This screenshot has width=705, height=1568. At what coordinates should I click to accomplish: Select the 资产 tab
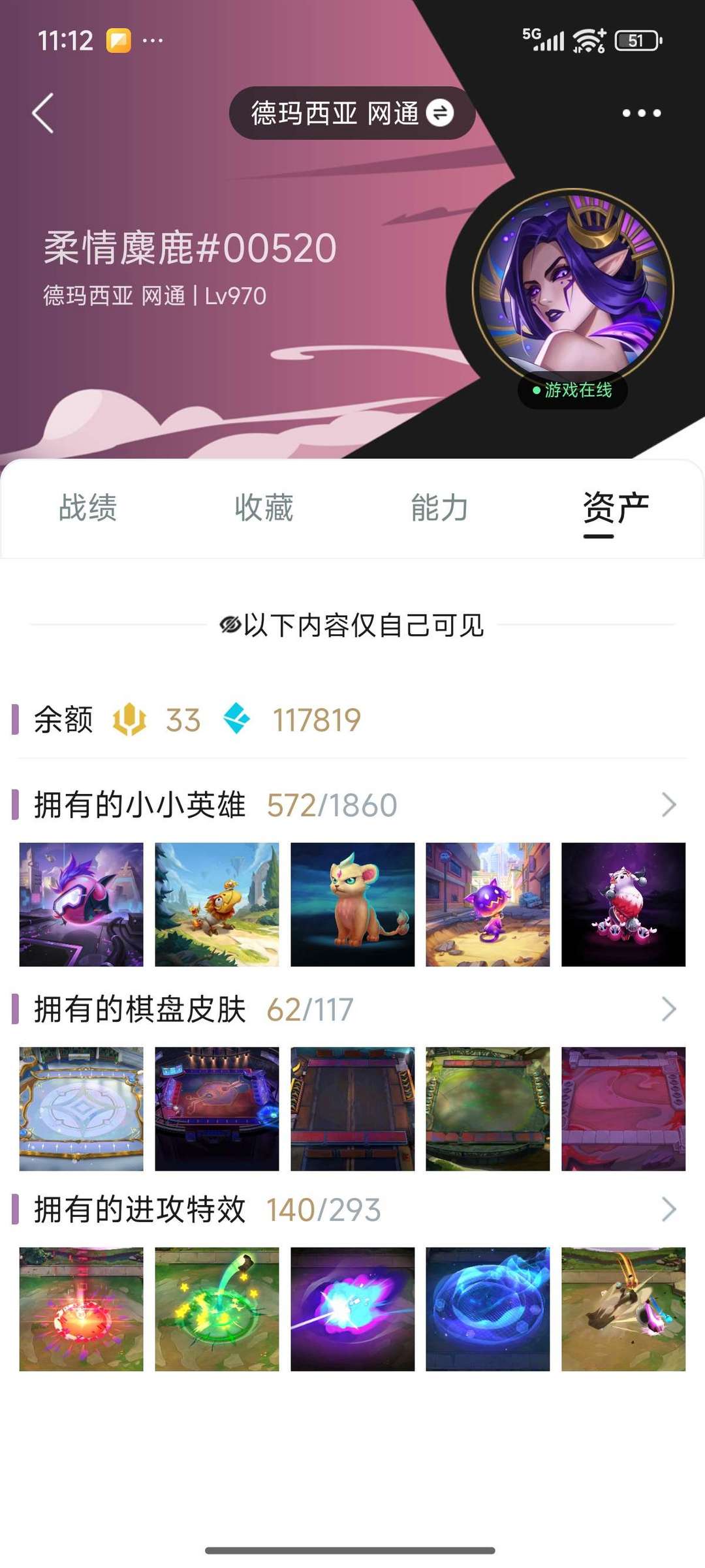[616, 508]
